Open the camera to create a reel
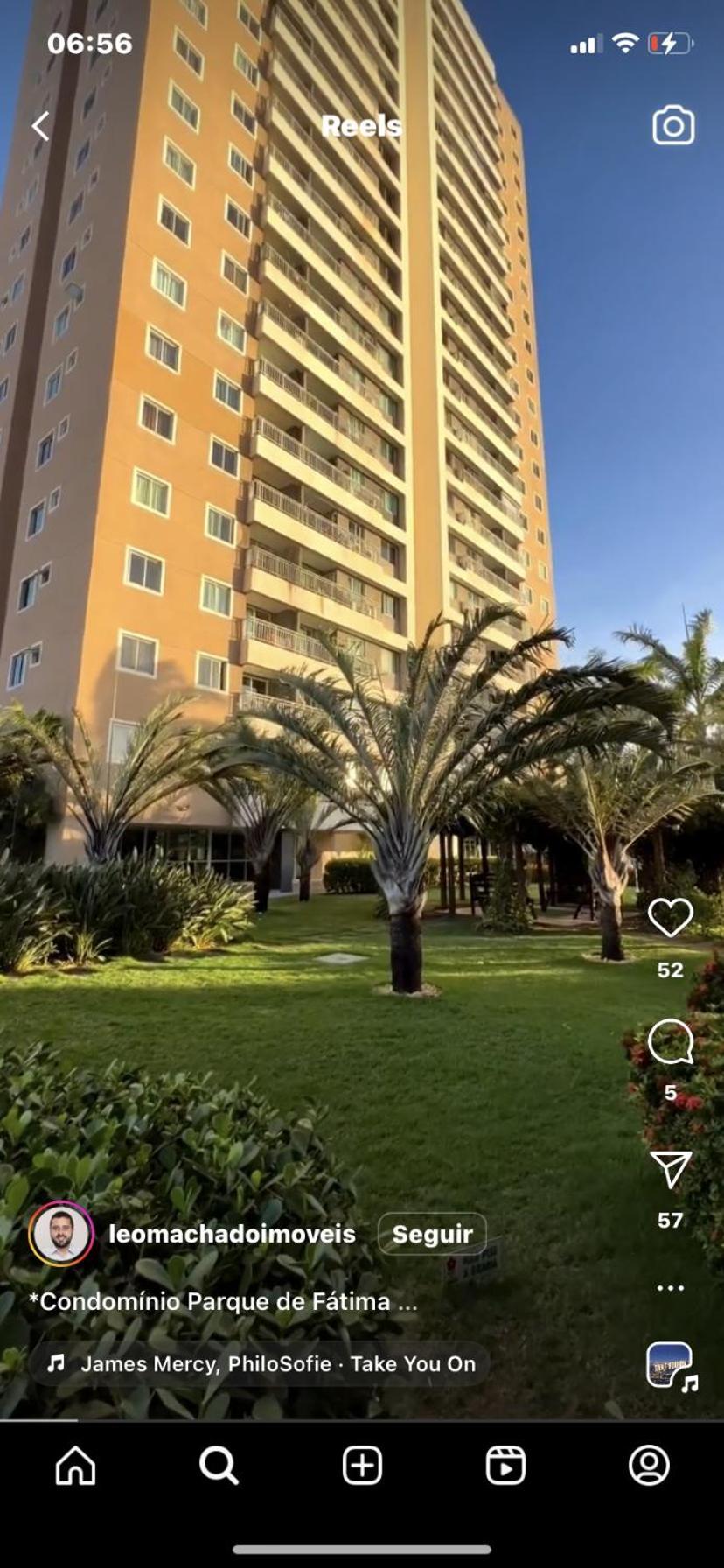The image size is (724, 1568). 673,126
